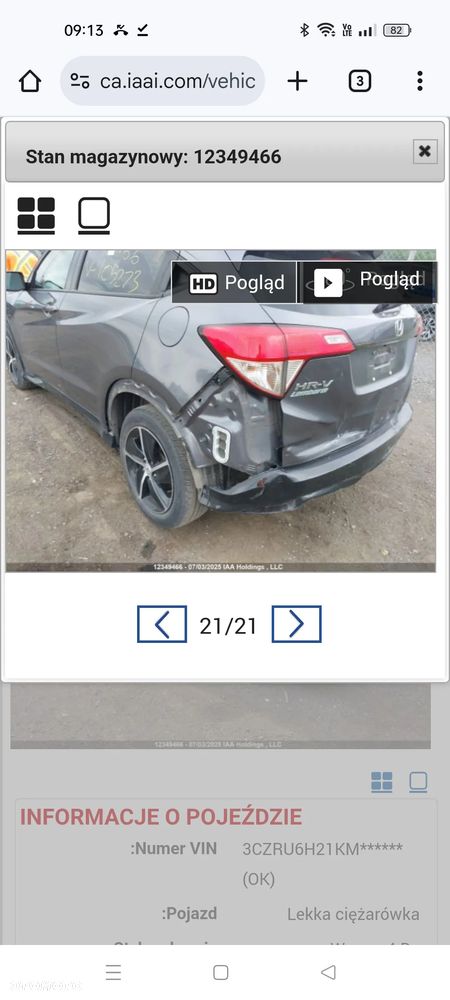
Task: Open the HD Pogląd view
Action: tap(235, 283)
